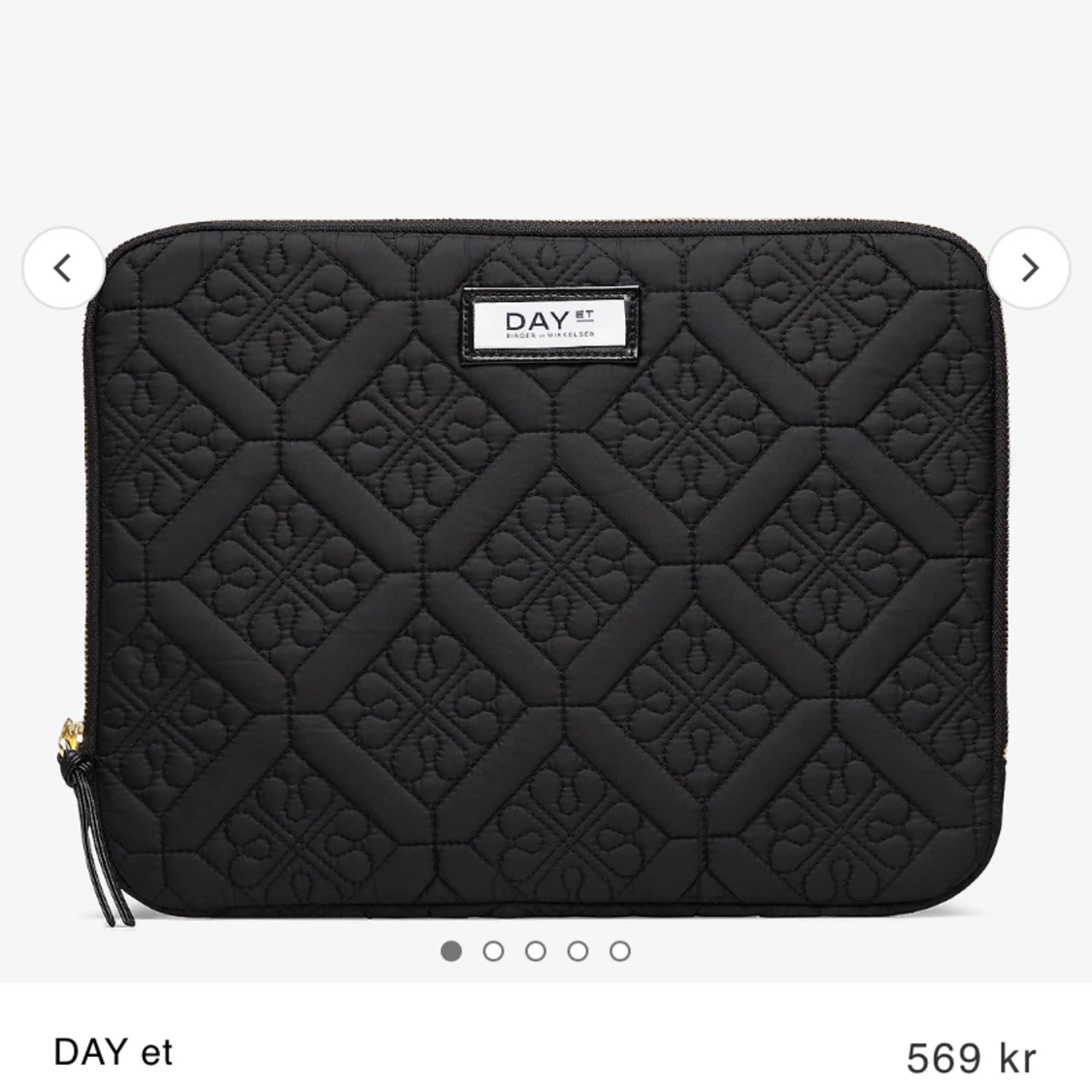Jump to the fourth image dot

[578, 951]
